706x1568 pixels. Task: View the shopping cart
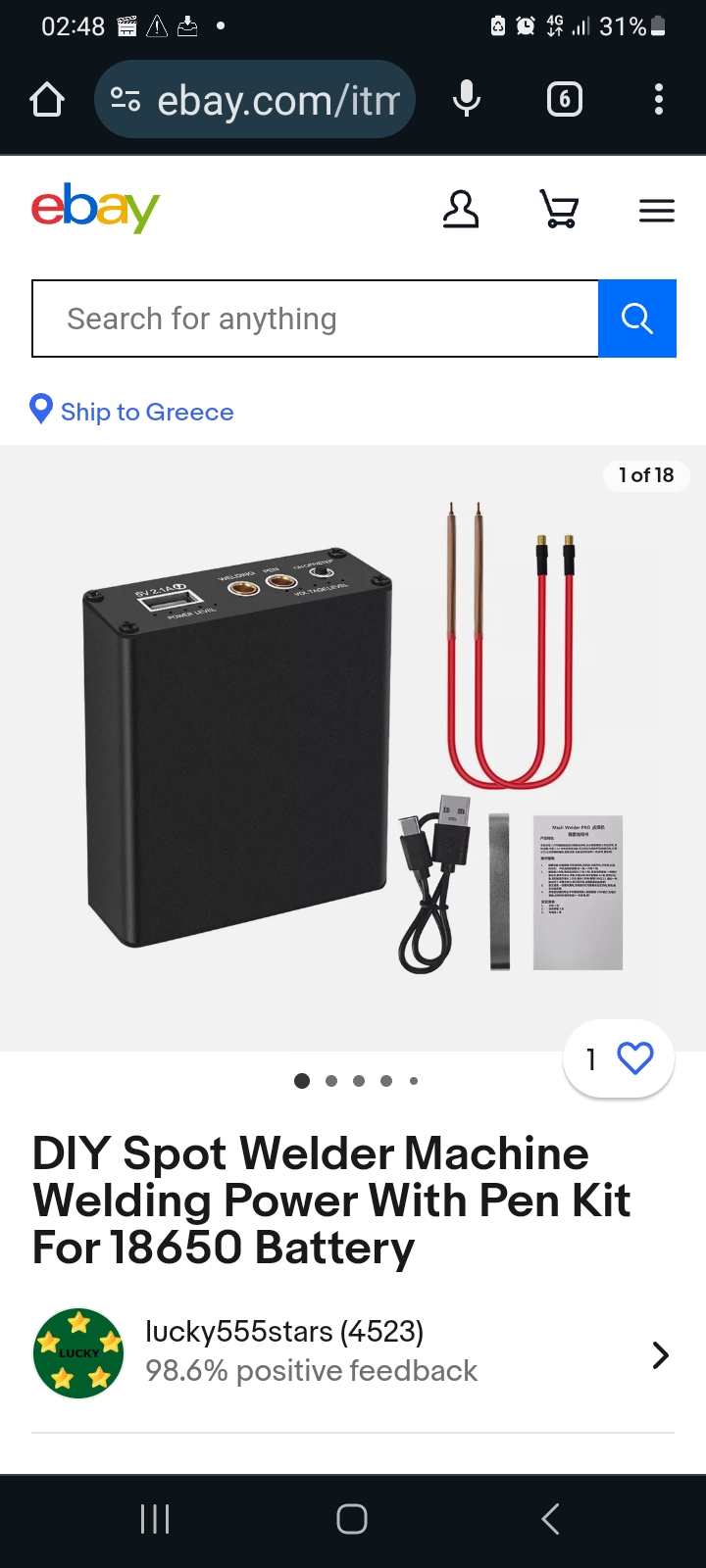[x=560, y=210]
